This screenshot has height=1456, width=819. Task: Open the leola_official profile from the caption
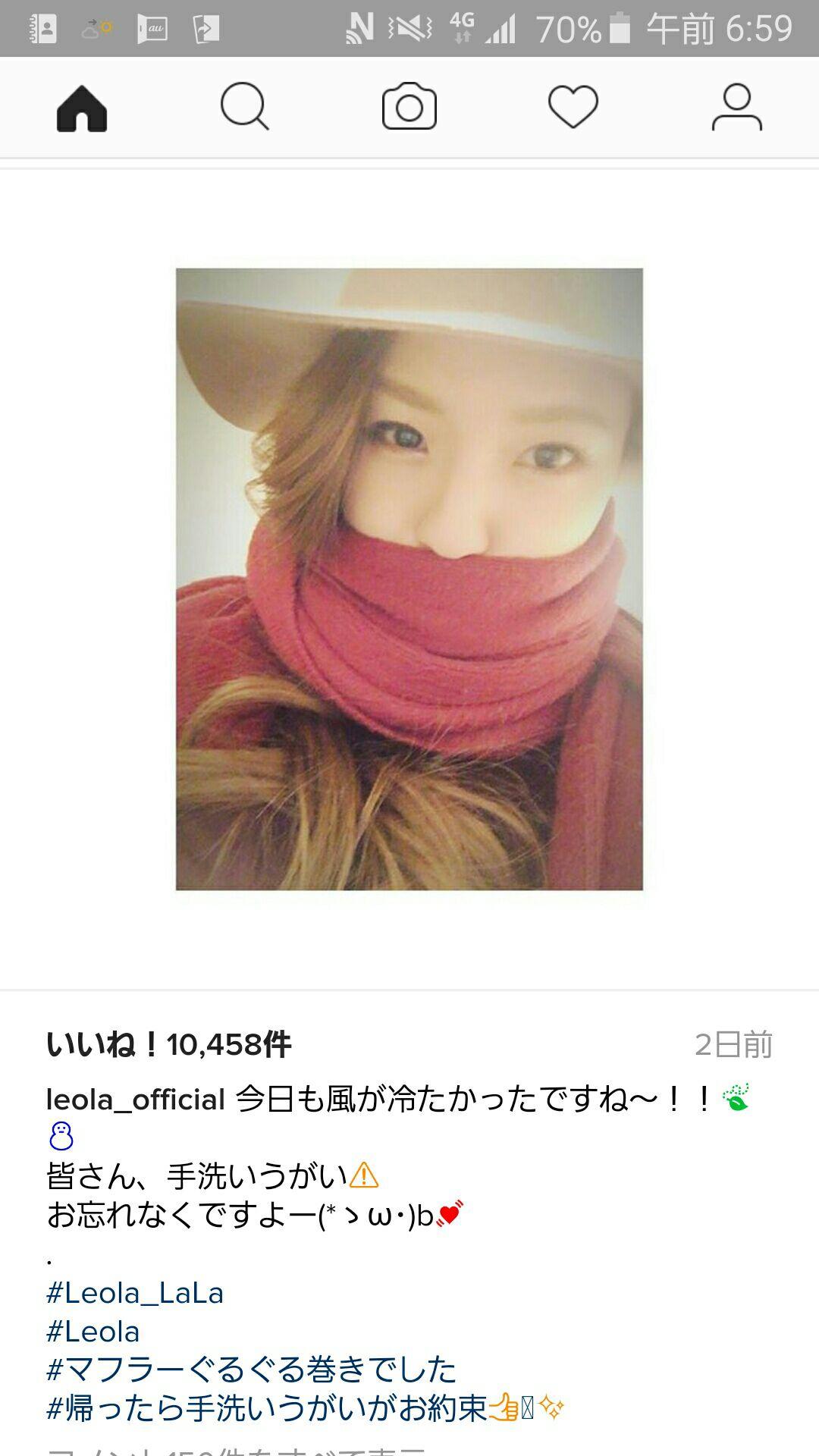pos(136,1099)
